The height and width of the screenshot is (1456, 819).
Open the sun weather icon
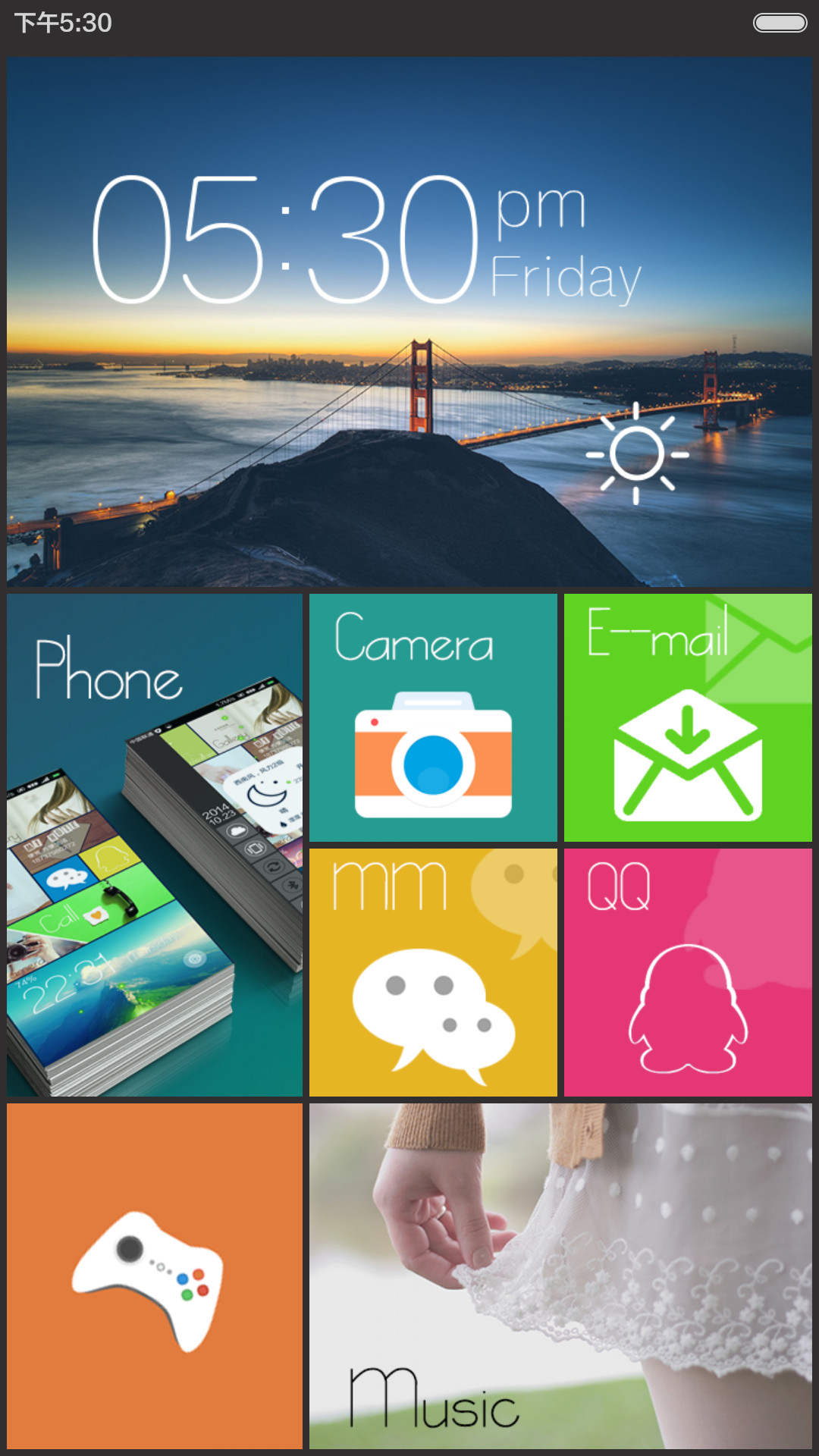coord(637,453)
